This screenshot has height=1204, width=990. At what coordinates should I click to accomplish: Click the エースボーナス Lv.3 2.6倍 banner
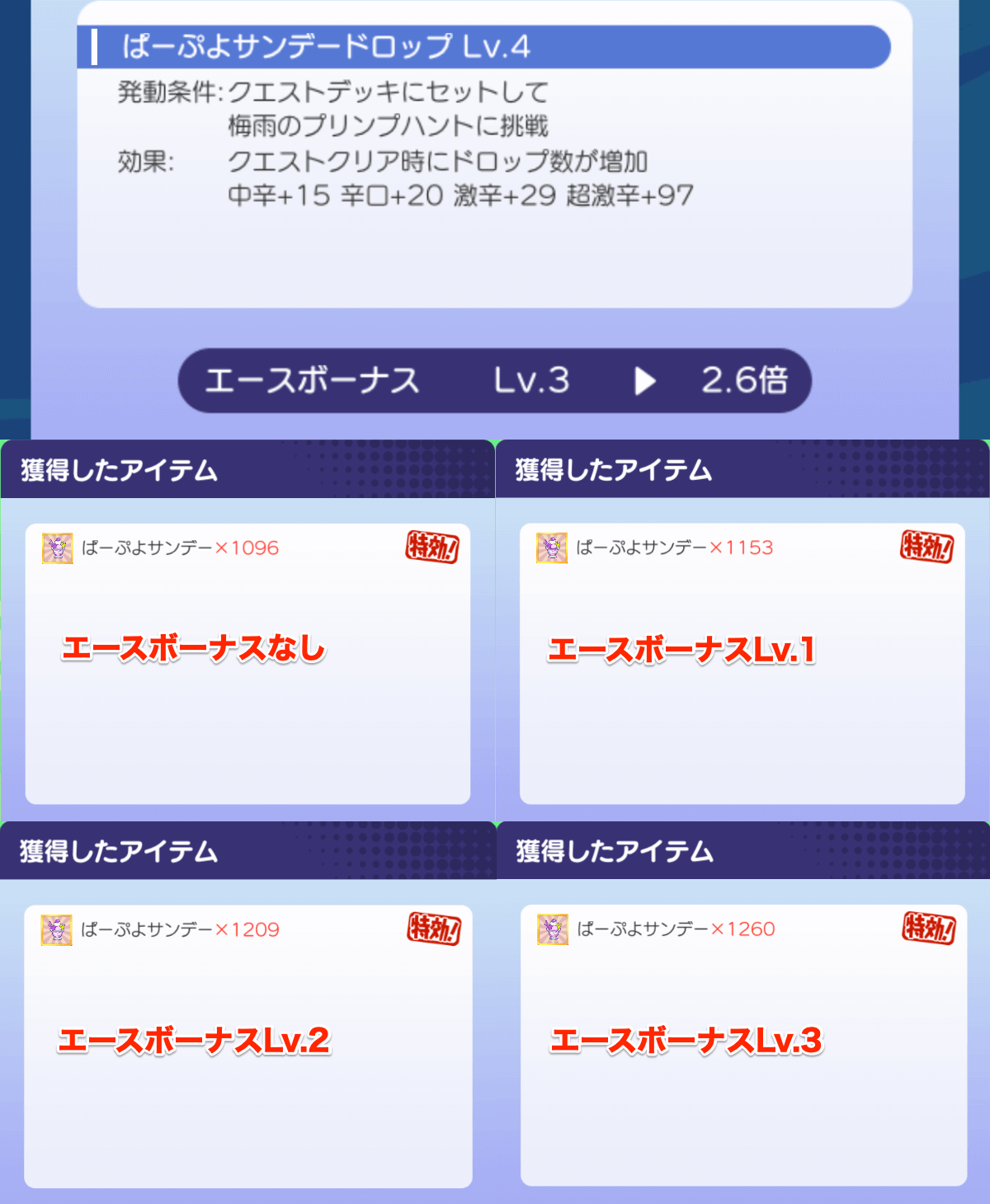click(495, 380)
